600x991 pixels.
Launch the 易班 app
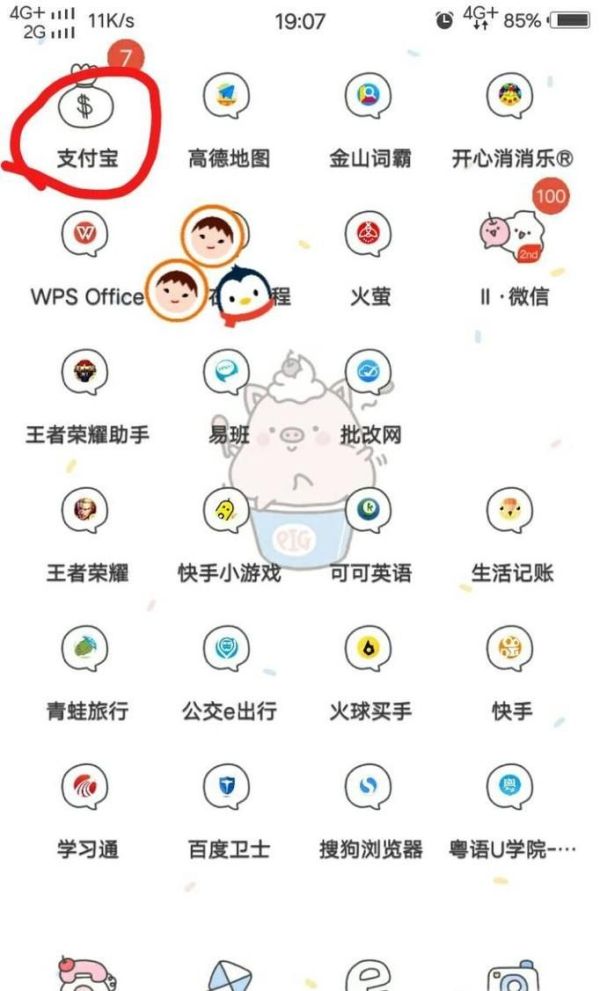226,375
